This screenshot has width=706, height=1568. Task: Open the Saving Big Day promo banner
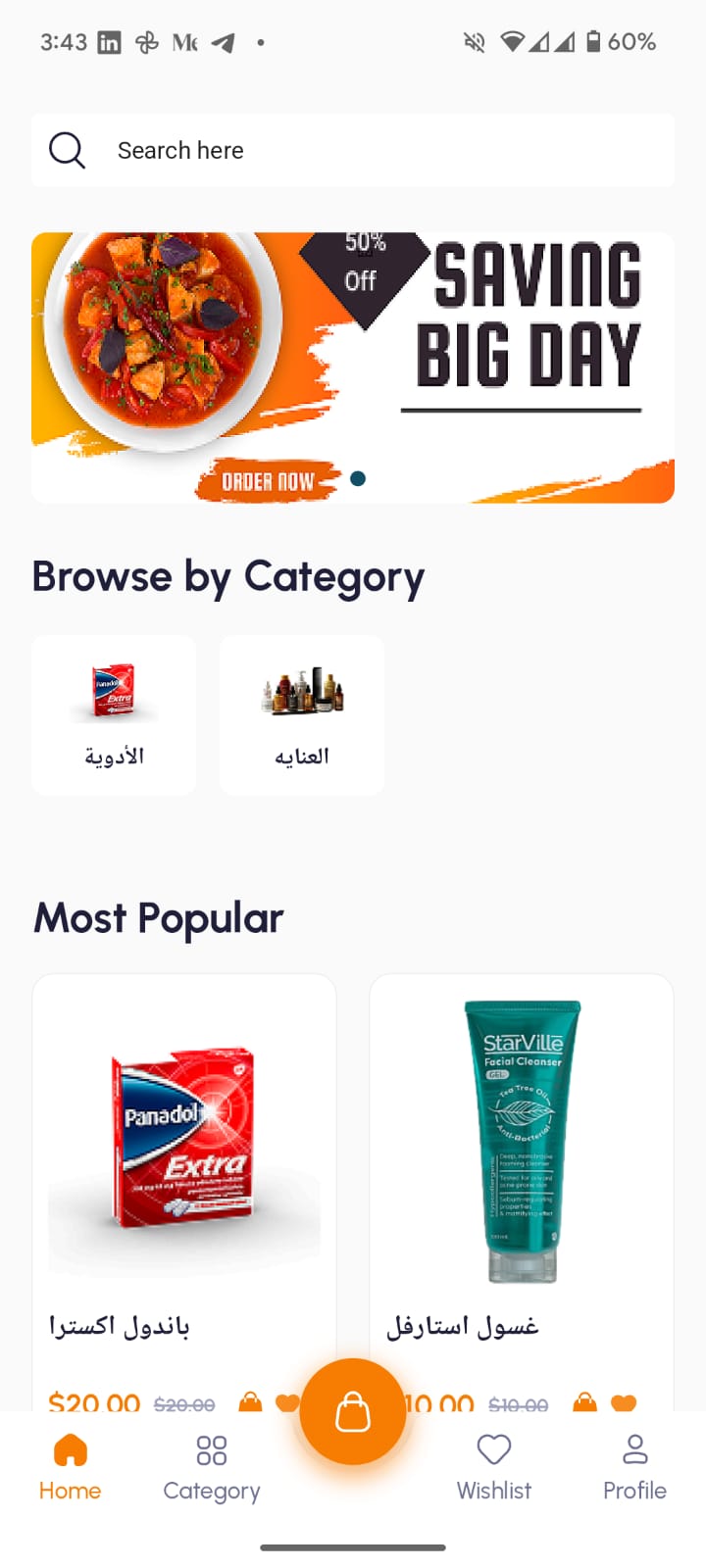[x=353, y=367]
